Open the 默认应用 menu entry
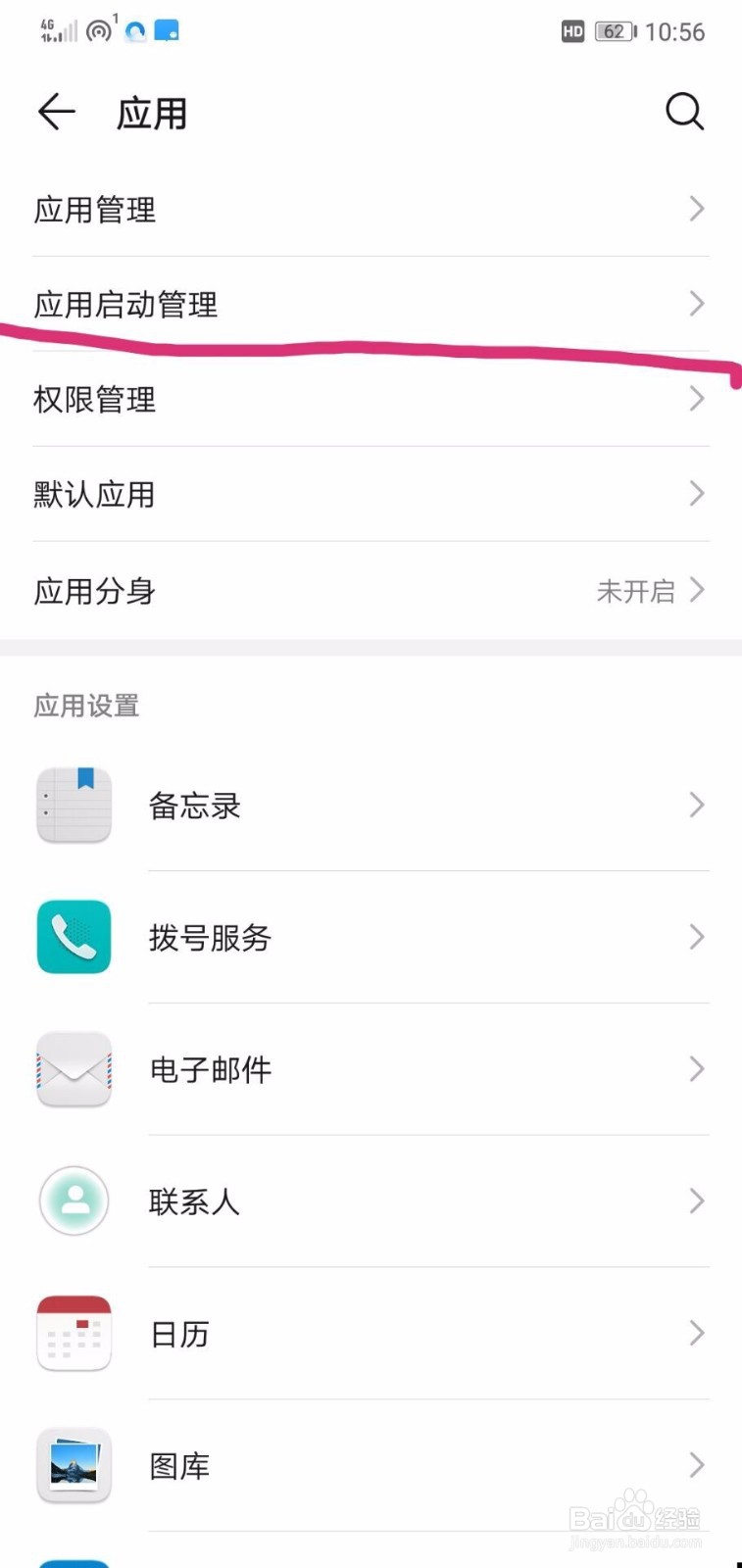This screenshot has width=742, height=1568. coord(371,494)
